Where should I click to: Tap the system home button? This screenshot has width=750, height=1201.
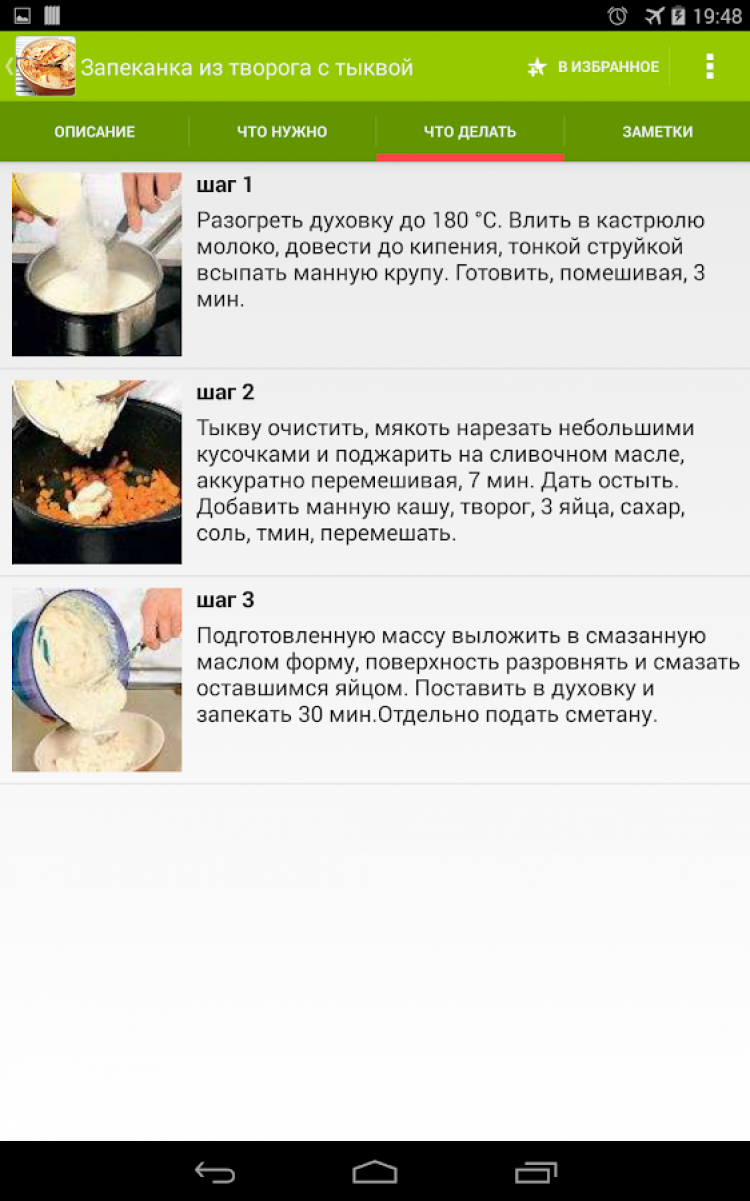[x=375, y=1171]
